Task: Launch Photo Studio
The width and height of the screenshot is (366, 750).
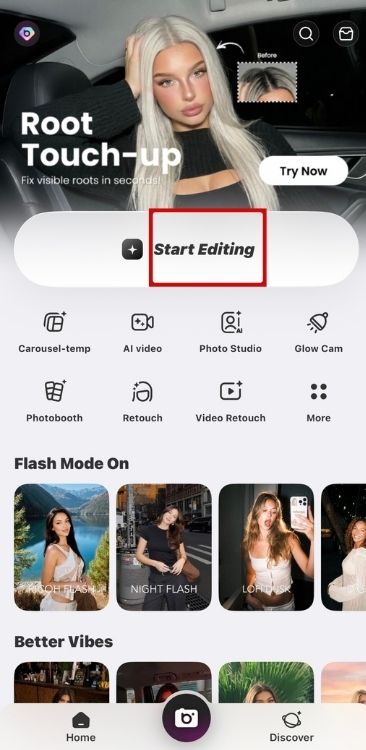Action: (231, 332)
